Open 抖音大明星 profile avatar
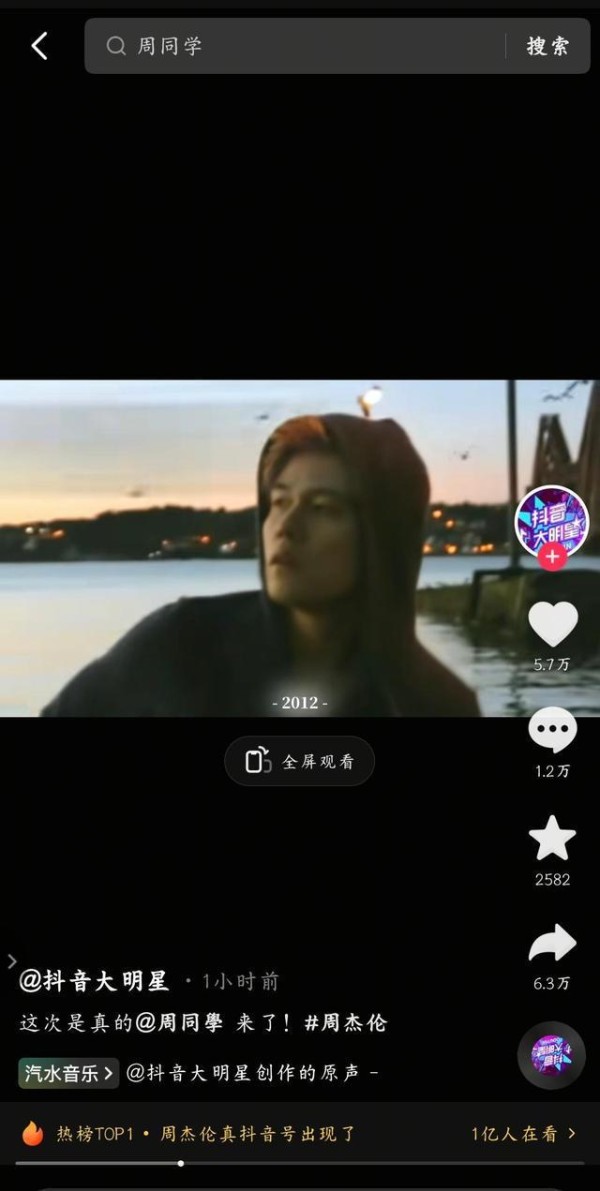600x1191 pixels. 552,519
